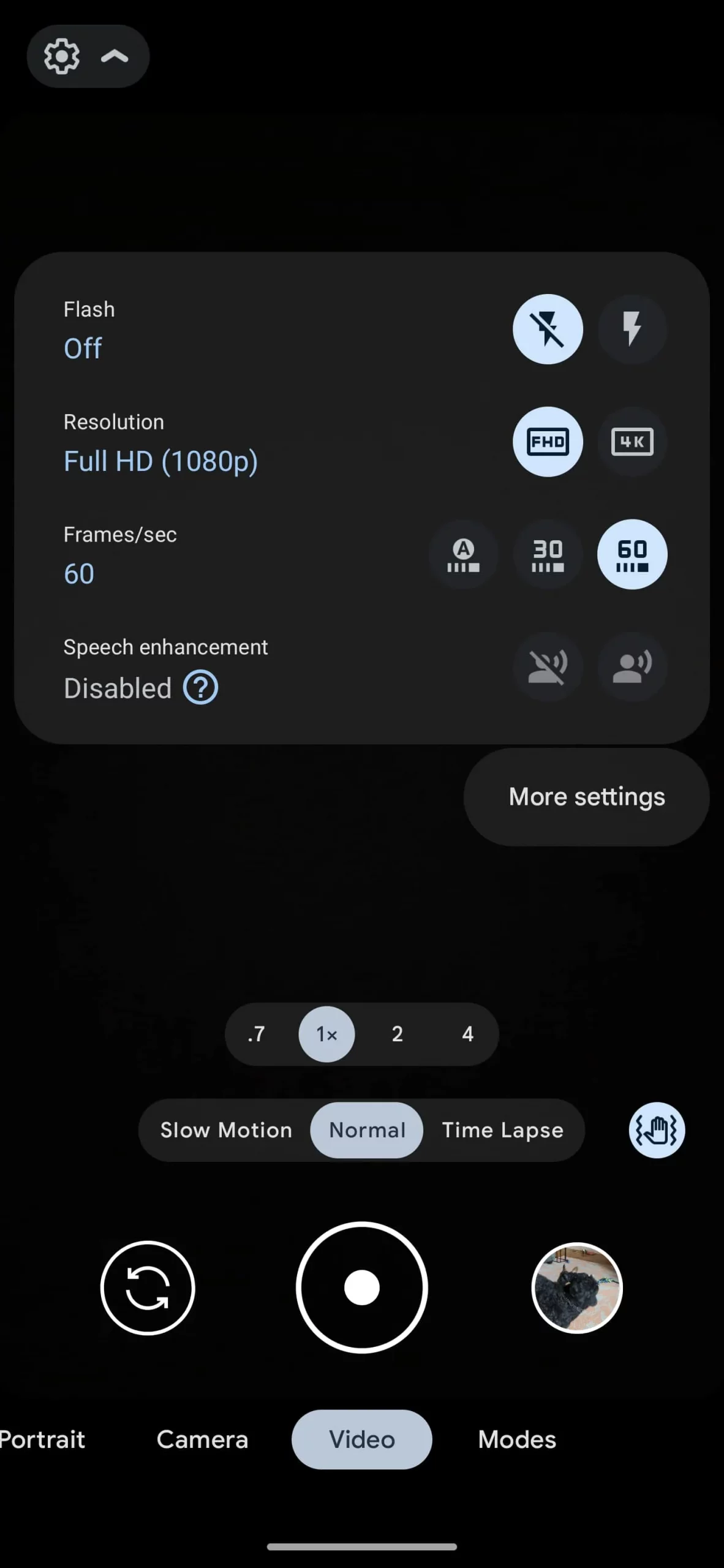This screenshot has height=1568, width=724.
Task: Switch to Portrait mode
Action: point(42,1439)
